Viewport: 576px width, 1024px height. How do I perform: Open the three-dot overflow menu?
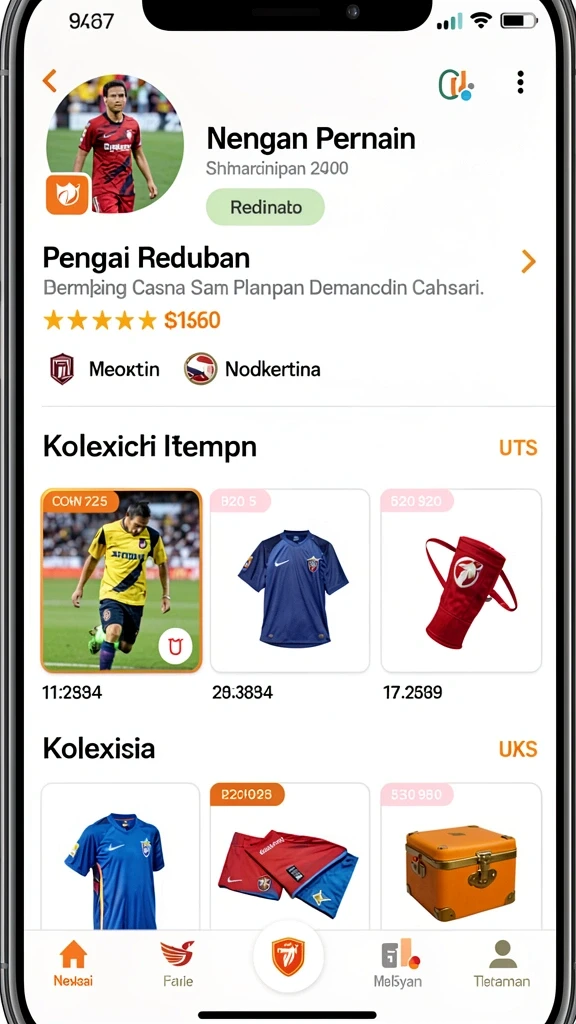[x=520, y=83]
